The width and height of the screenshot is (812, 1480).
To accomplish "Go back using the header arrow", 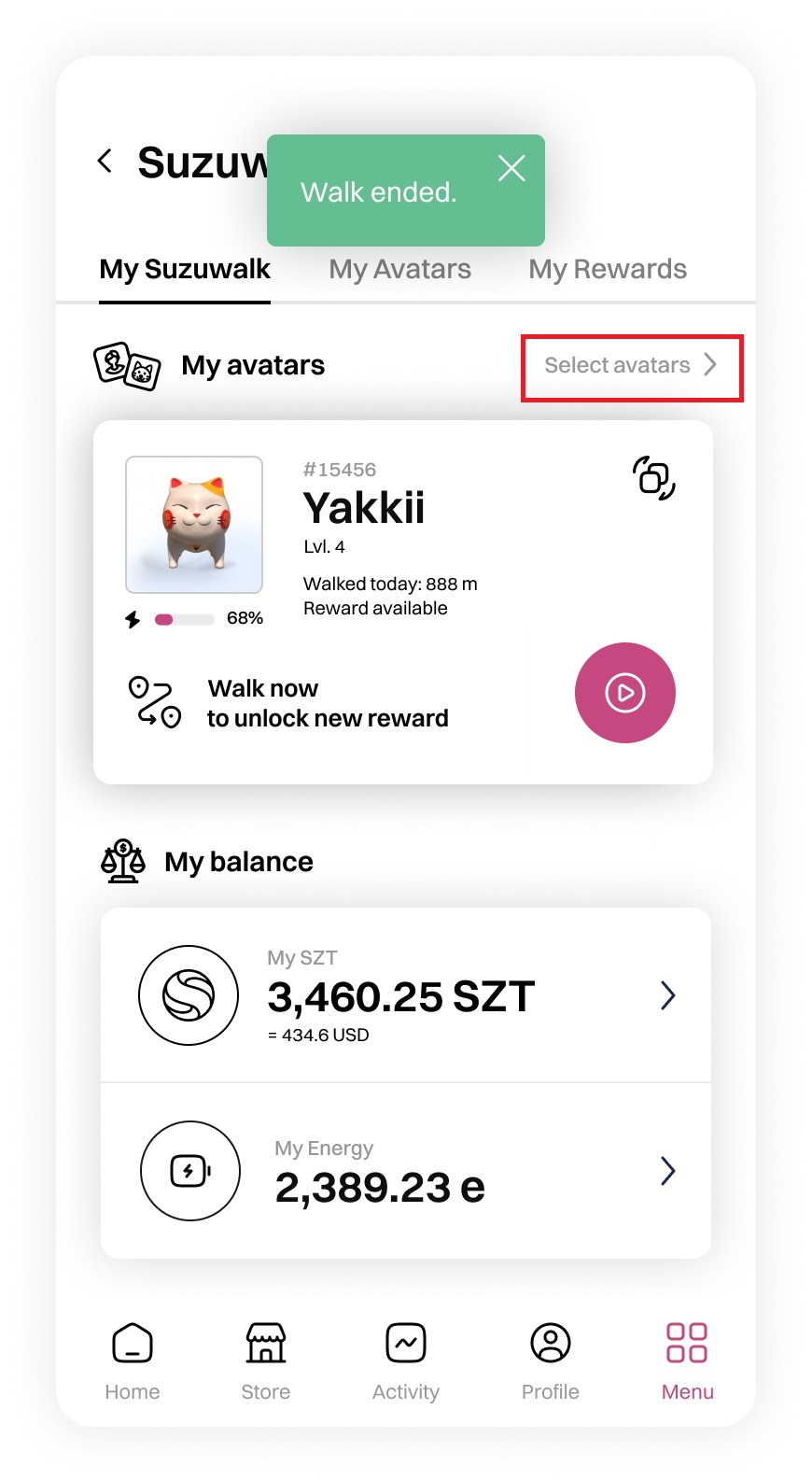I will tap(105, 161).
